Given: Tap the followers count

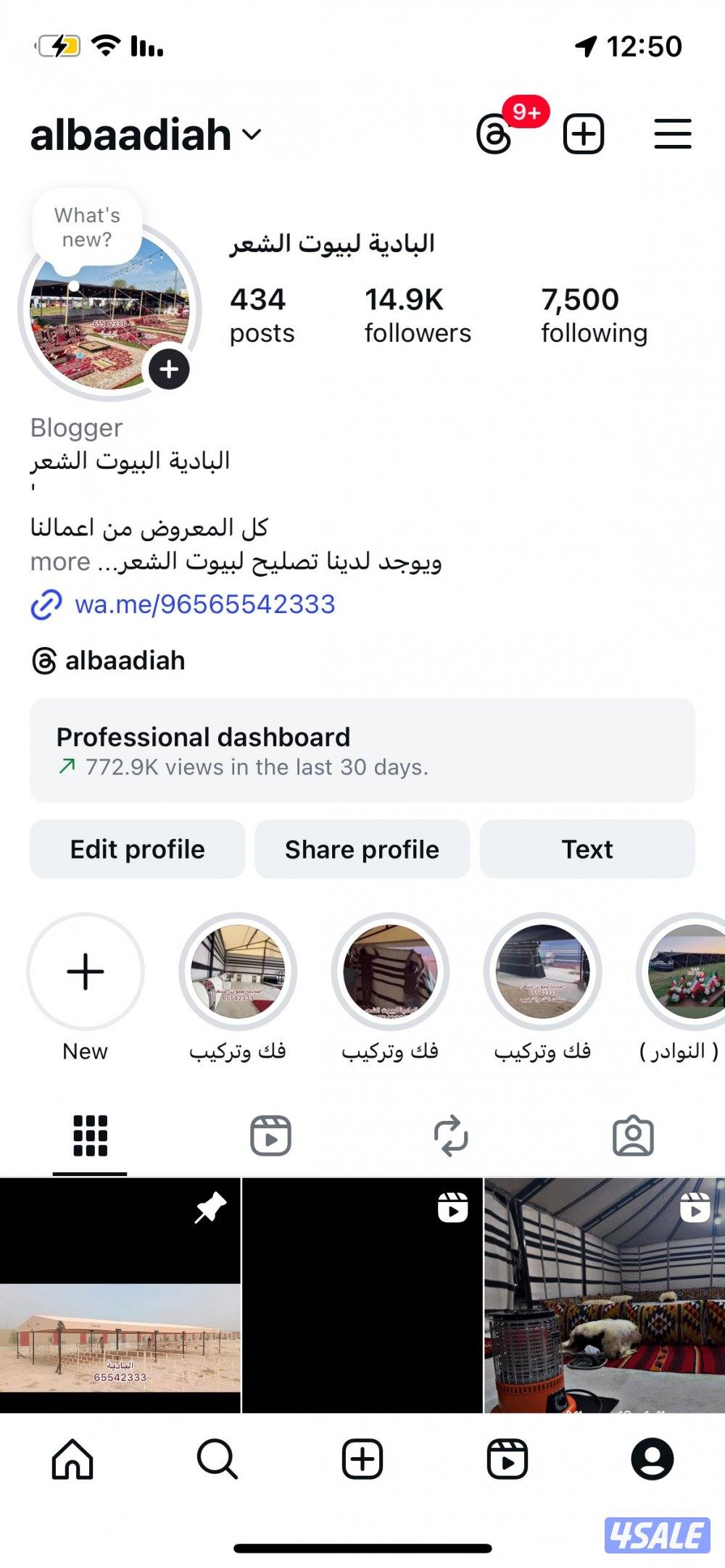Looking at the screenshot, I should 417,312.
